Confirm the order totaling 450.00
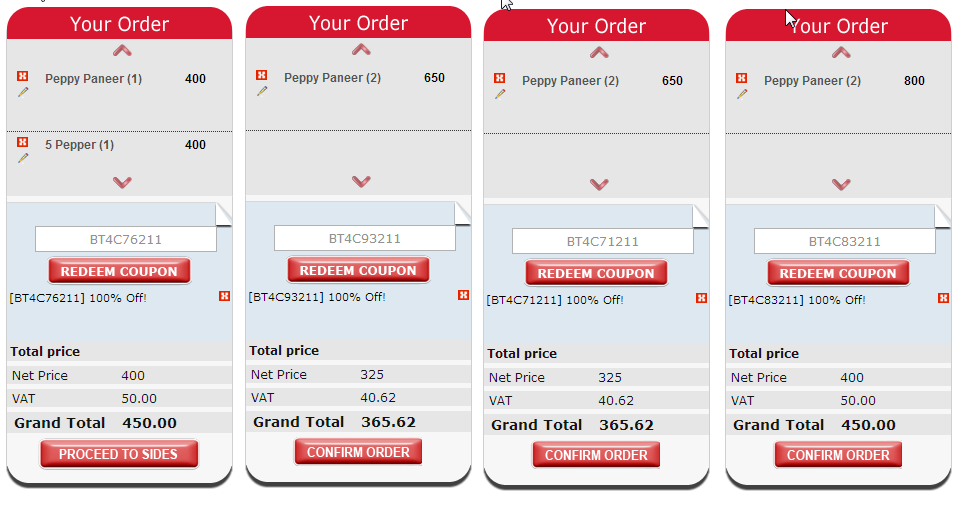 838,455
